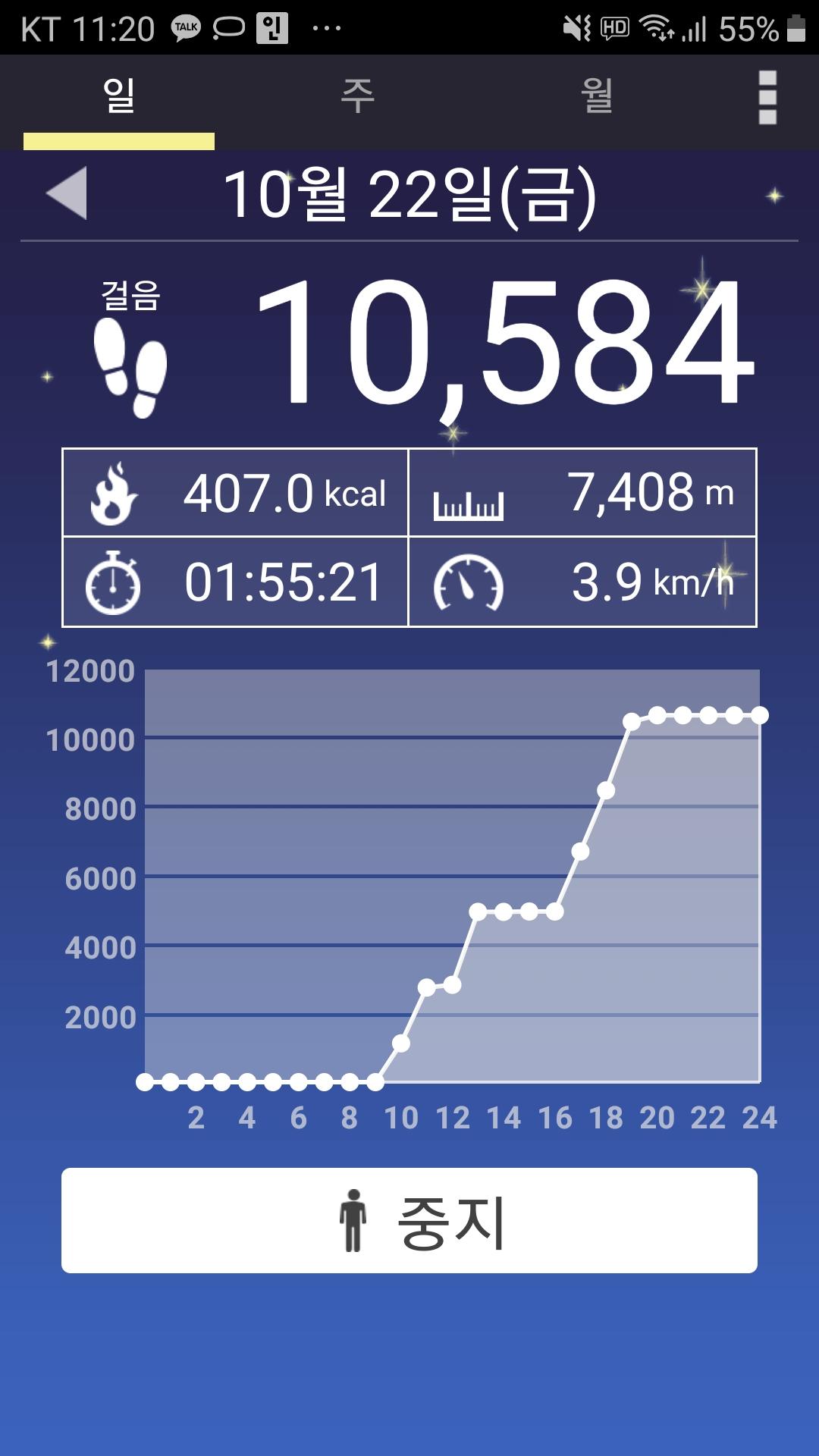819x1456 pixels.
Task: Go to the previous day
Action: (67, 193)
